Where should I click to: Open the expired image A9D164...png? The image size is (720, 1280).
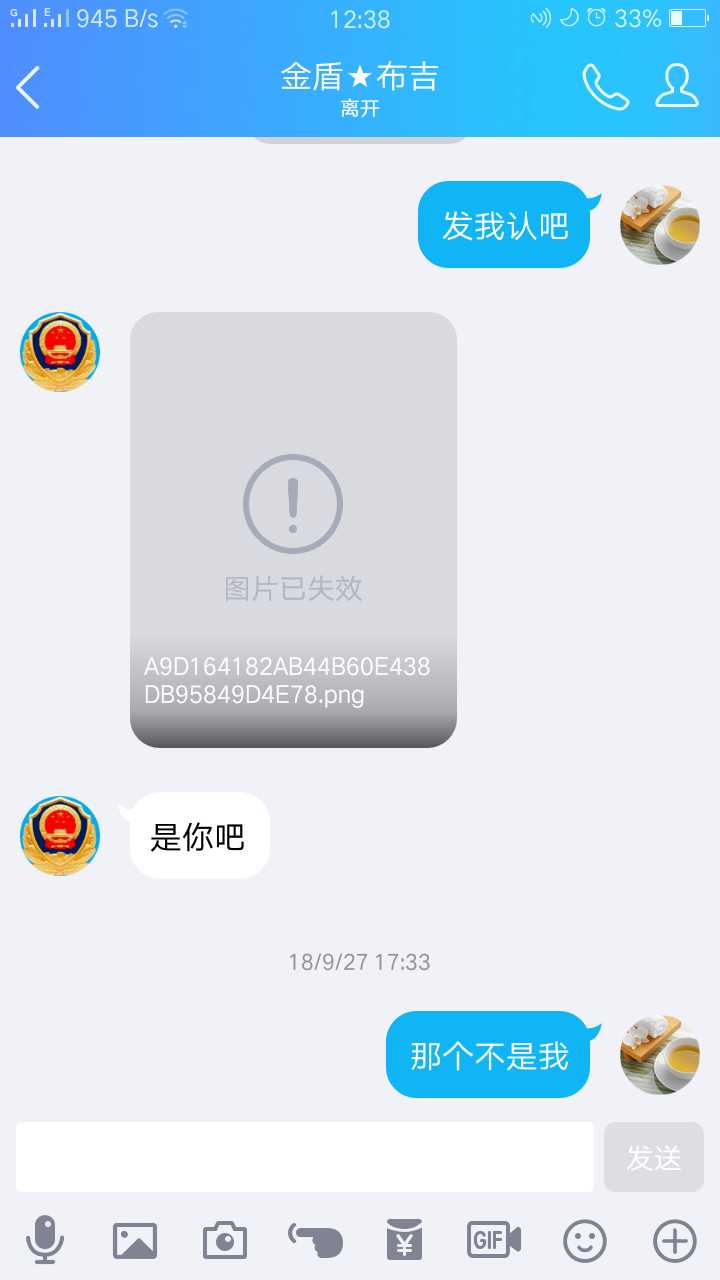(x=293, y=530)
